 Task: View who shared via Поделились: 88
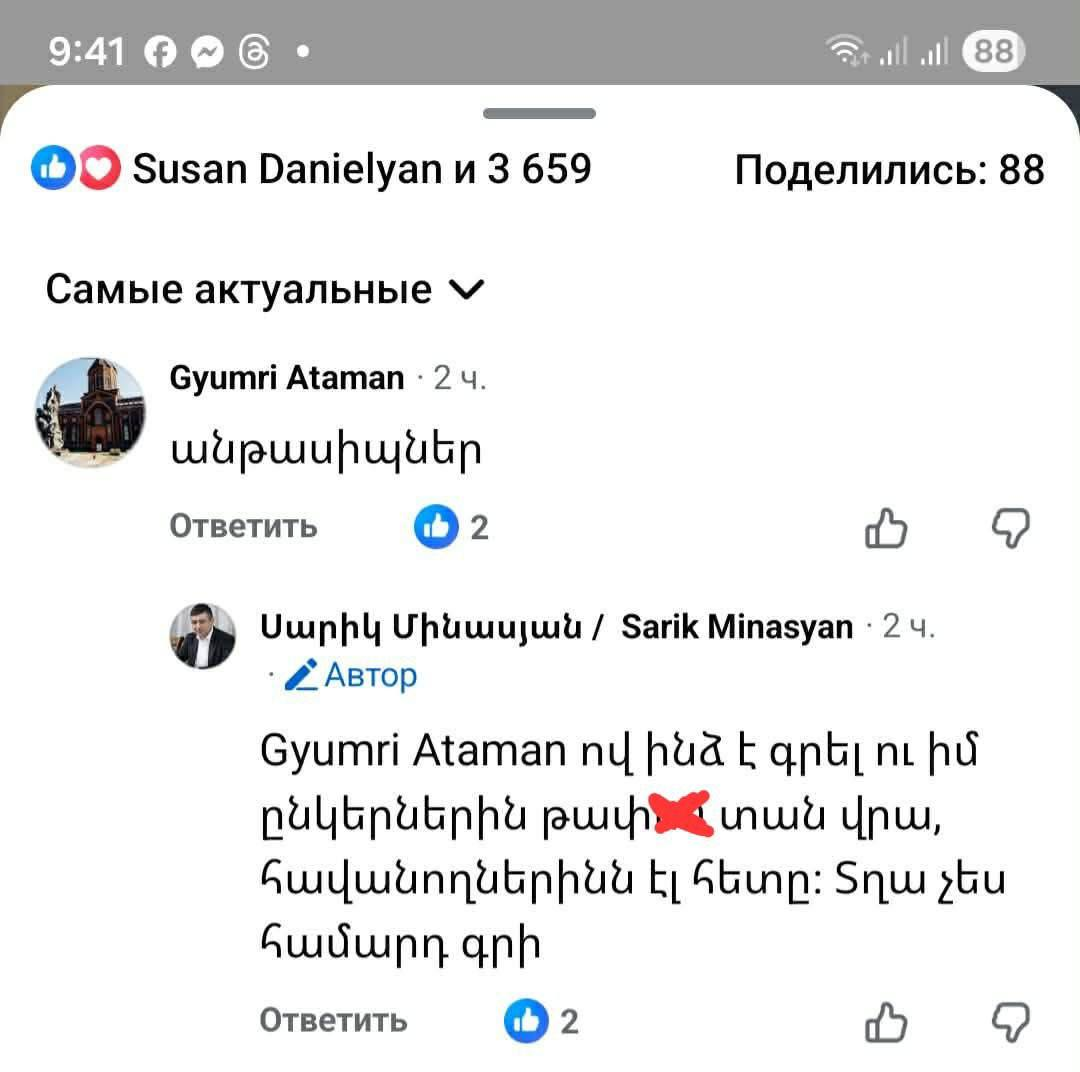tap(889, 170)
